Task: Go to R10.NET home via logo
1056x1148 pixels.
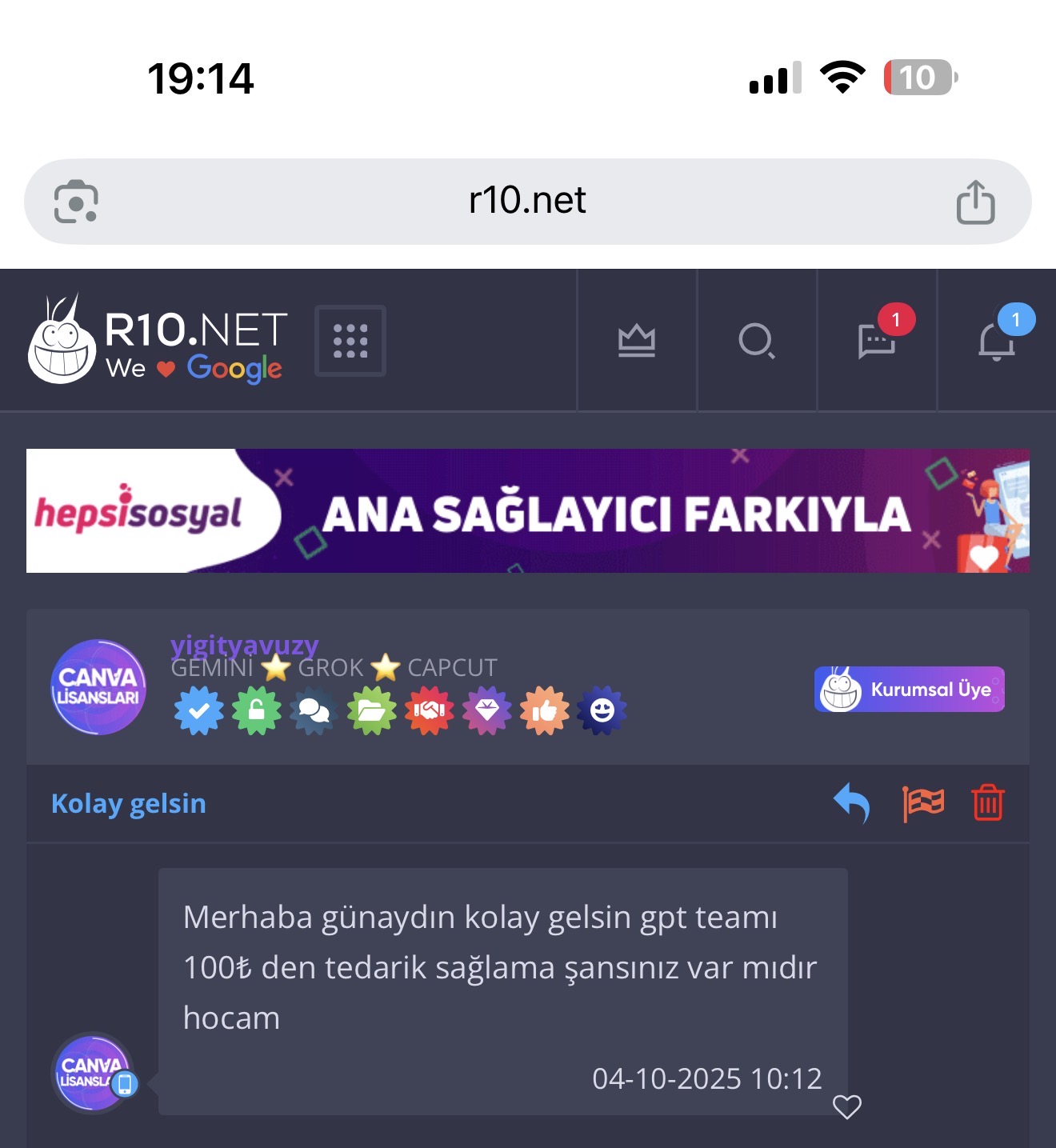Action: click(x=158, y=341)
